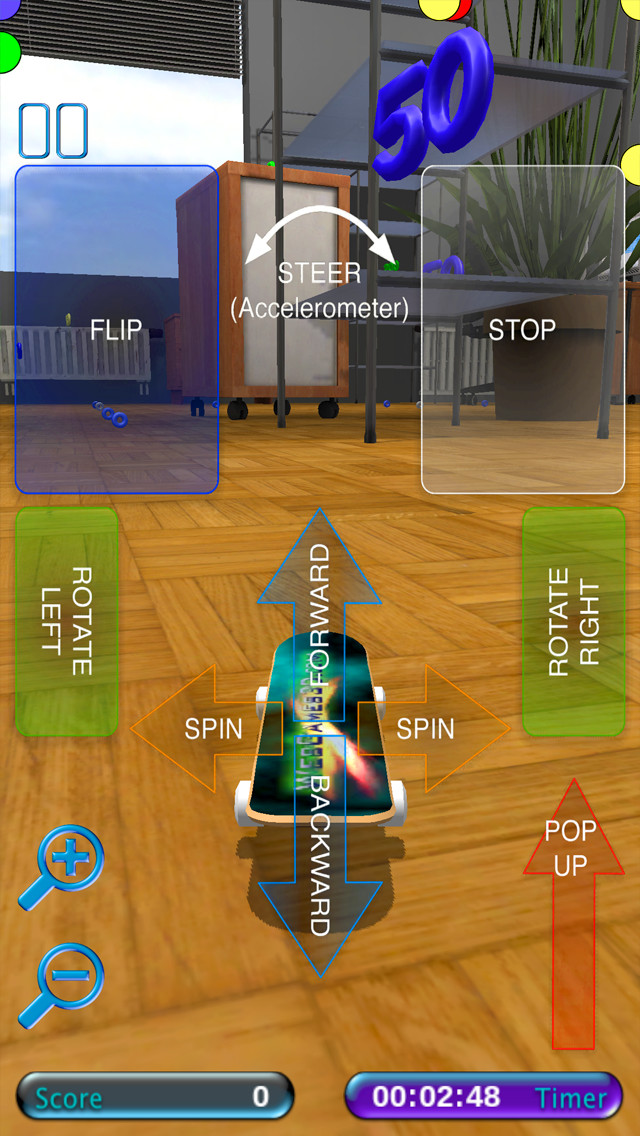Zoom in with the plus magnifier
The height and width of the screenshot is (1136, 640).
62,867
